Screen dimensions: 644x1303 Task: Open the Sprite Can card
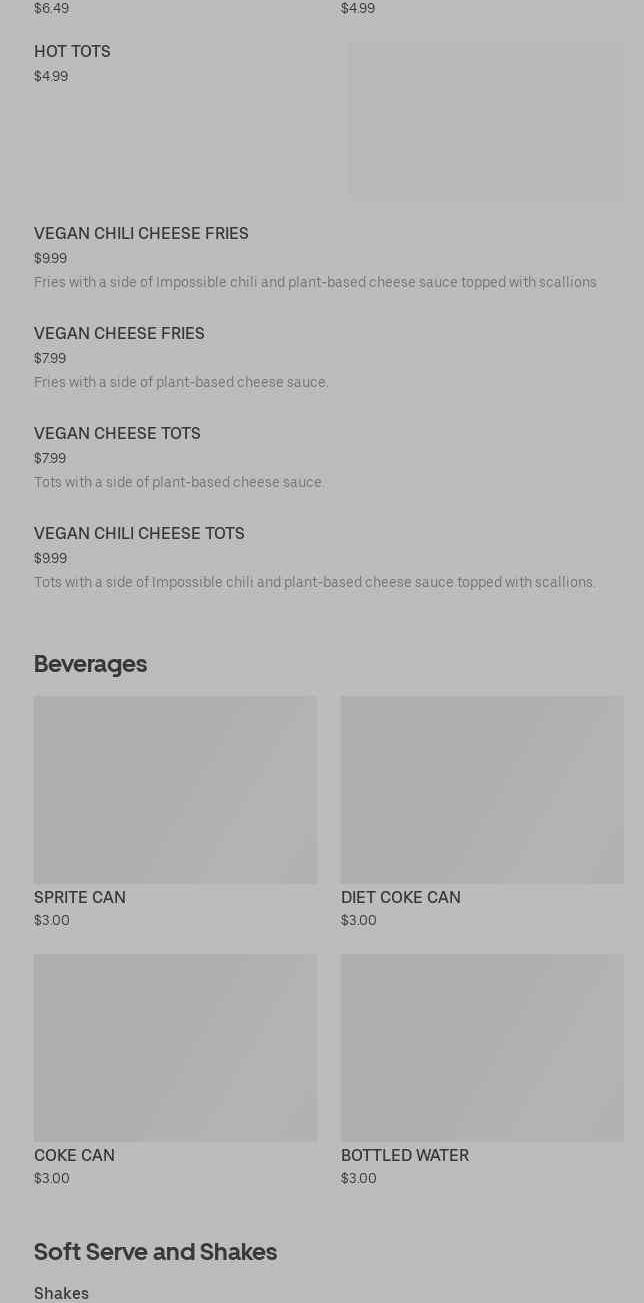tap(175, 790)
